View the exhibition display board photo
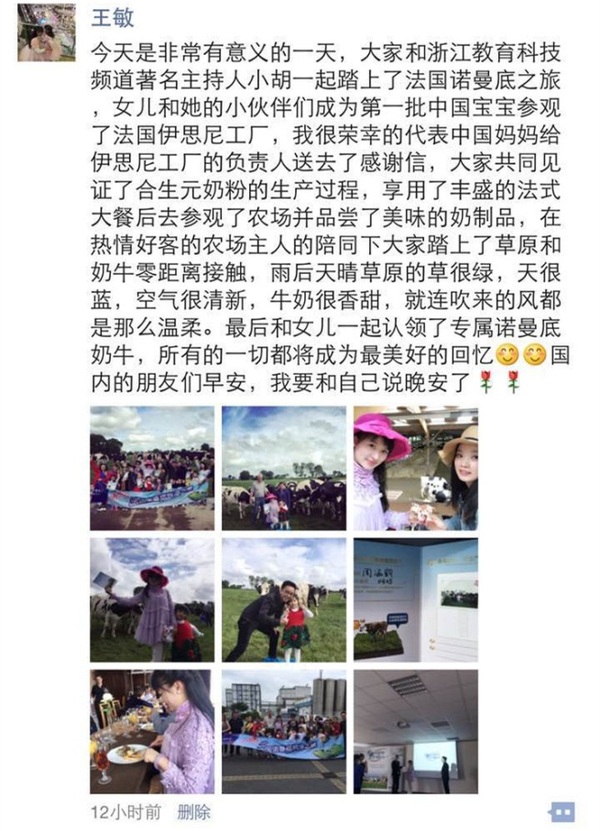This screenshot has width=600, height=831. tap(415, 600)
